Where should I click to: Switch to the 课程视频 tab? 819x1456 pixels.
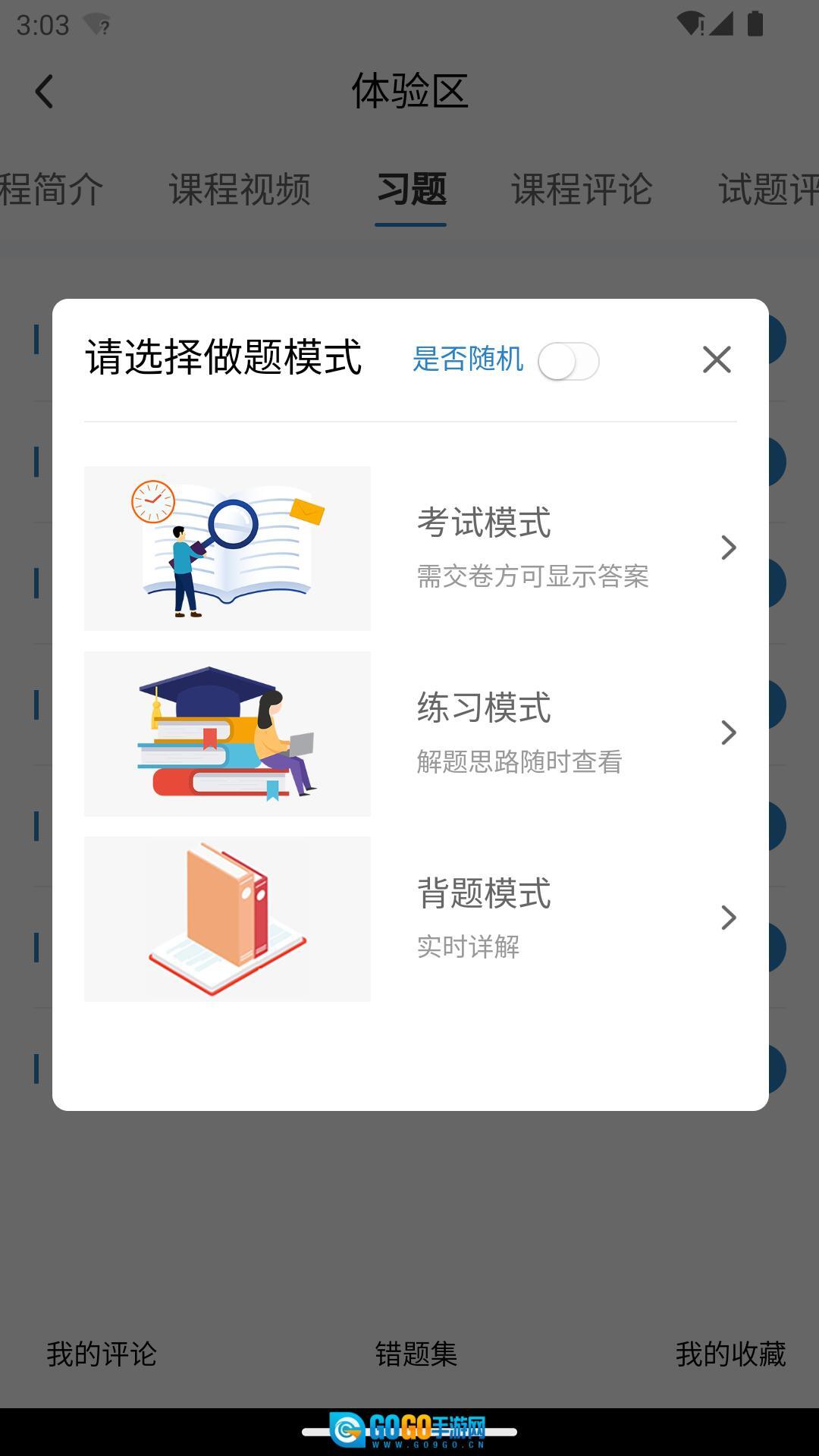tap(240, 190)
